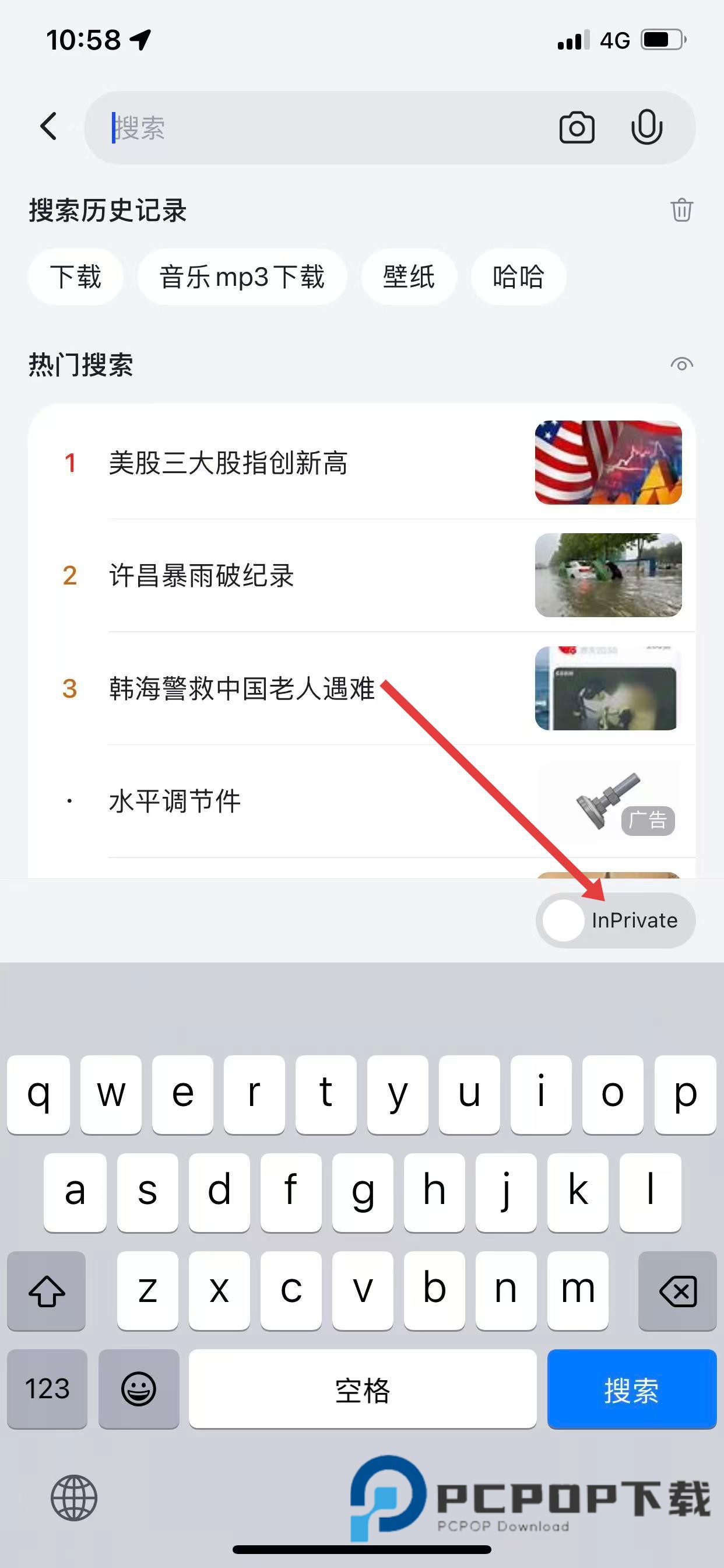Open trending topic 许昌暴雨破纪录

tap(201, 576)
